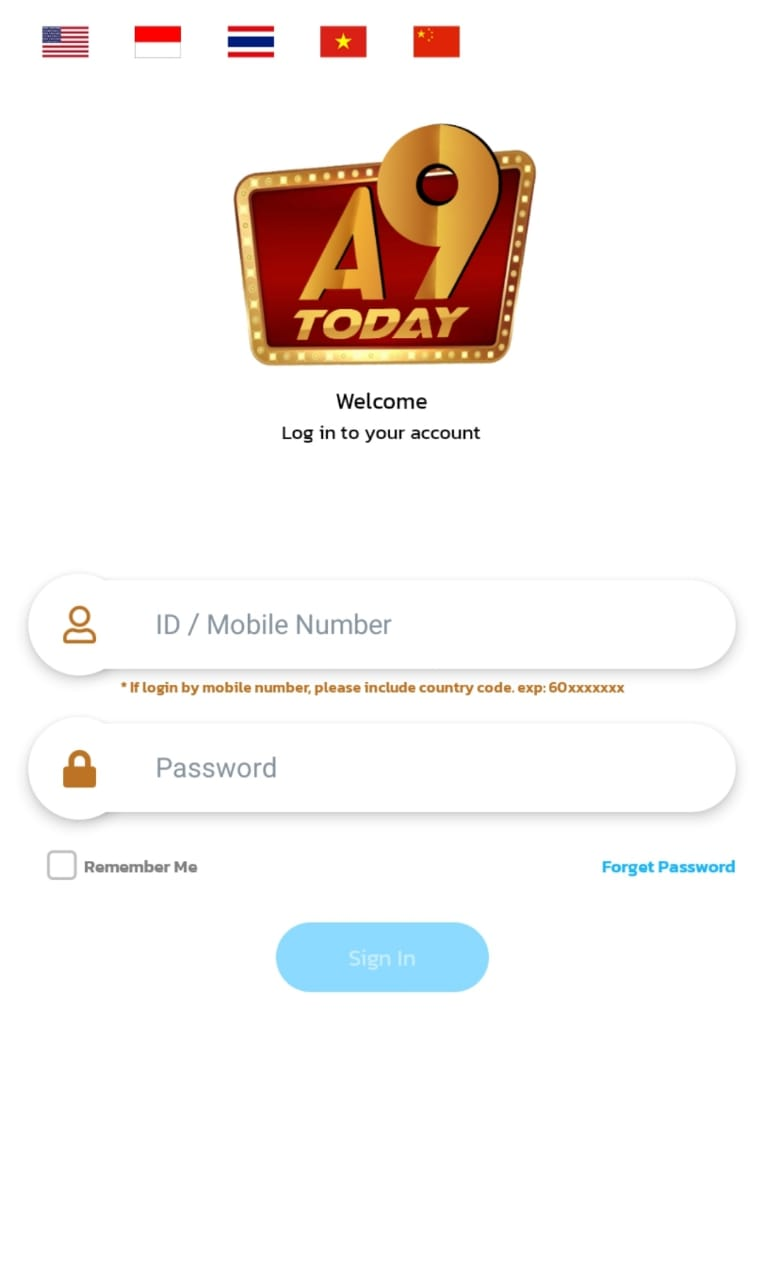This screenshot has height=1280, width=763.
Task: Switch language using the Indonesian flag
Action: coord(158,42)
